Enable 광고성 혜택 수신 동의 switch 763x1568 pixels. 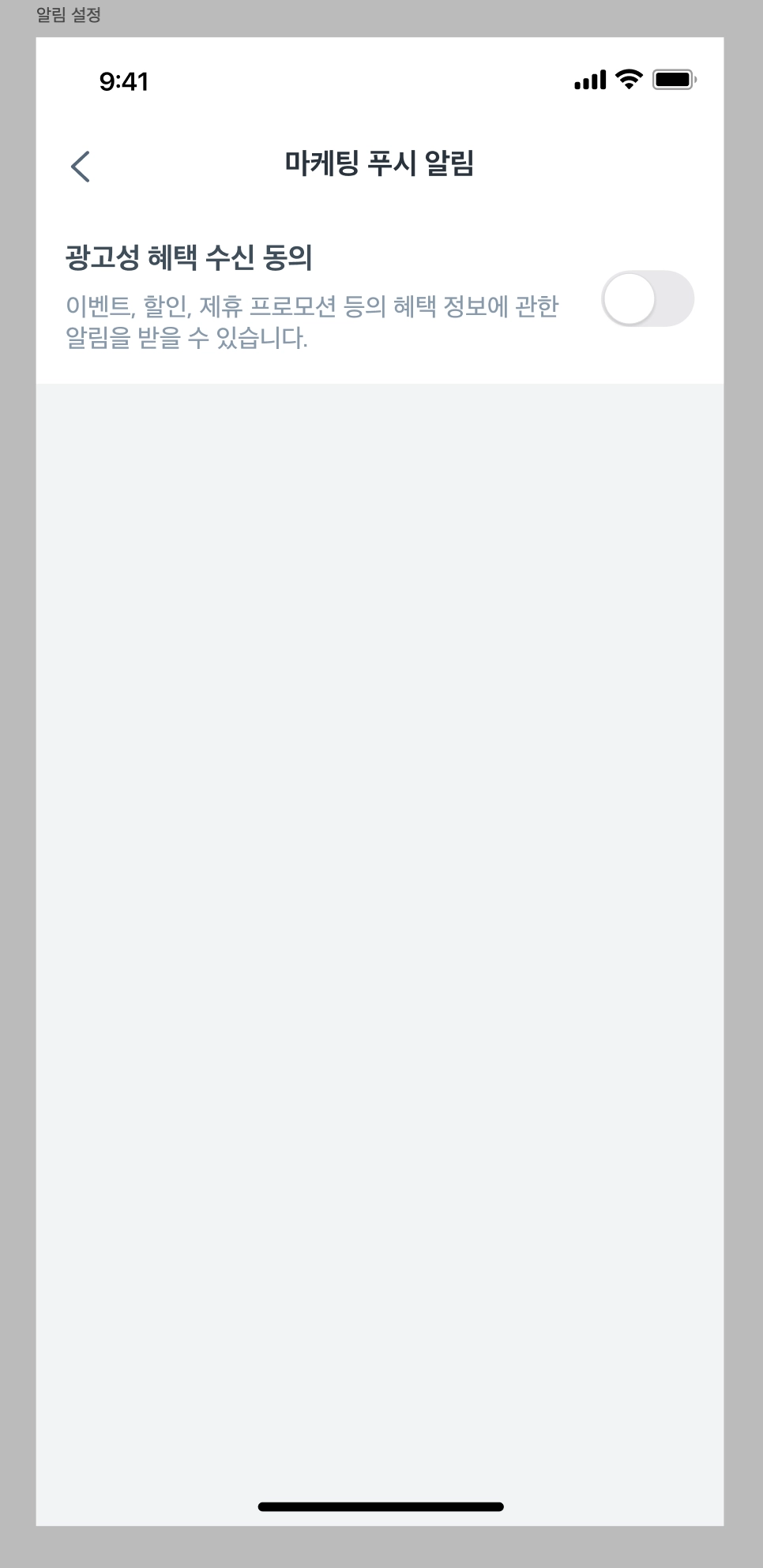pos(647,299)
